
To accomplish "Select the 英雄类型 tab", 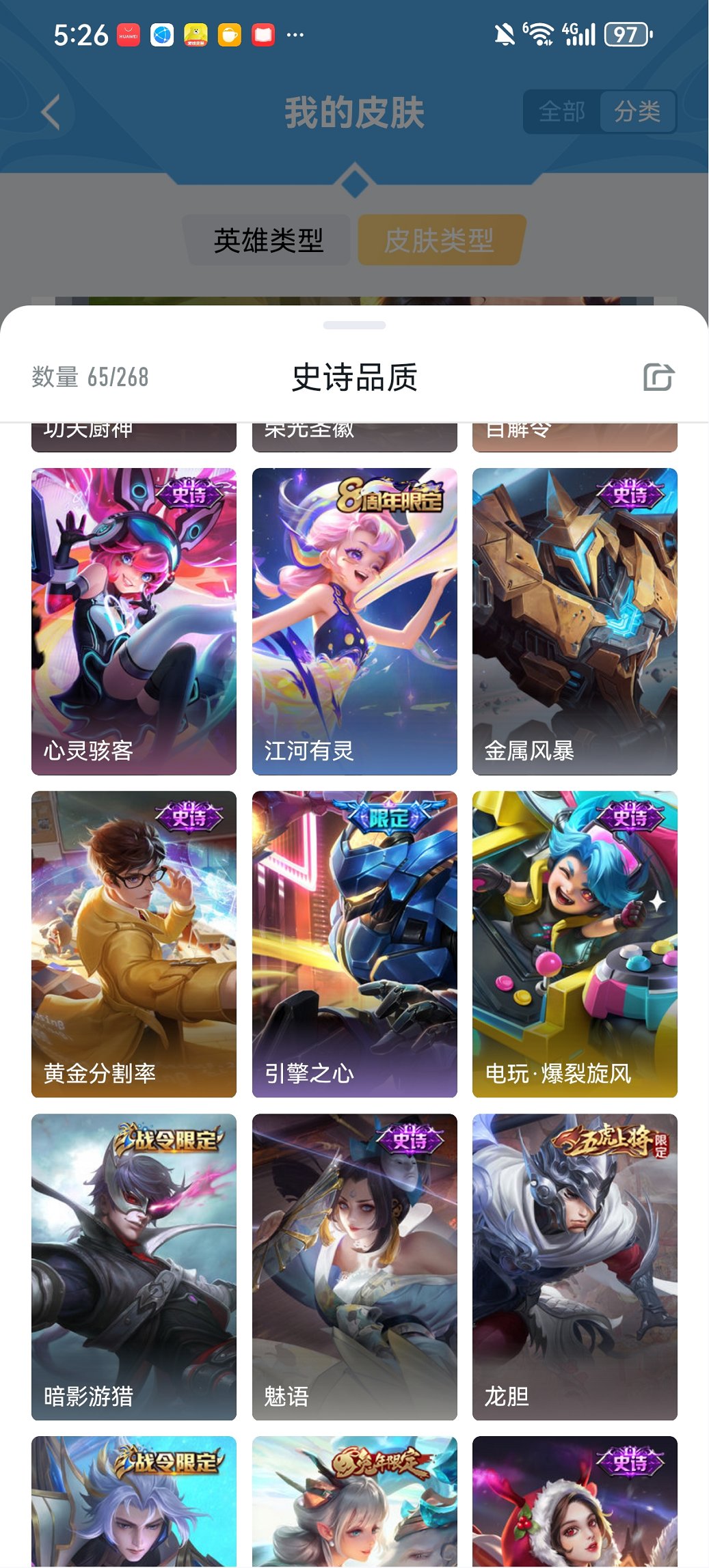I will tap(268, 240).
